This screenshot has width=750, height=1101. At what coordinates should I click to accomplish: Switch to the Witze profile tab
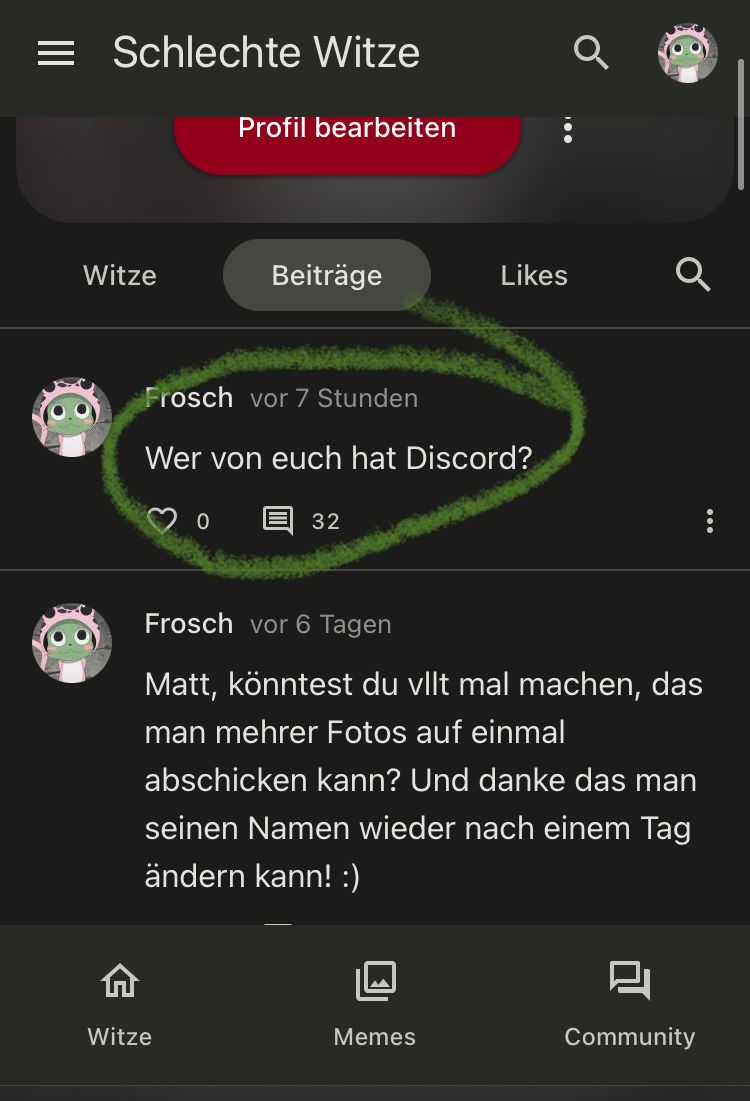click(120, 275)
